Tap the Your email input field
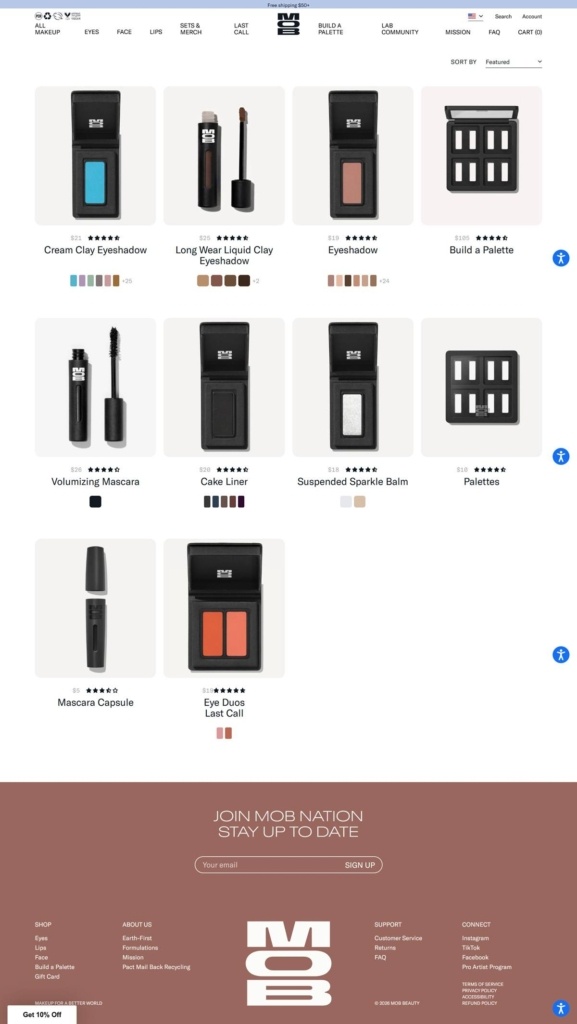Screen dimensions: 577x1024 [x=268, y=865]
